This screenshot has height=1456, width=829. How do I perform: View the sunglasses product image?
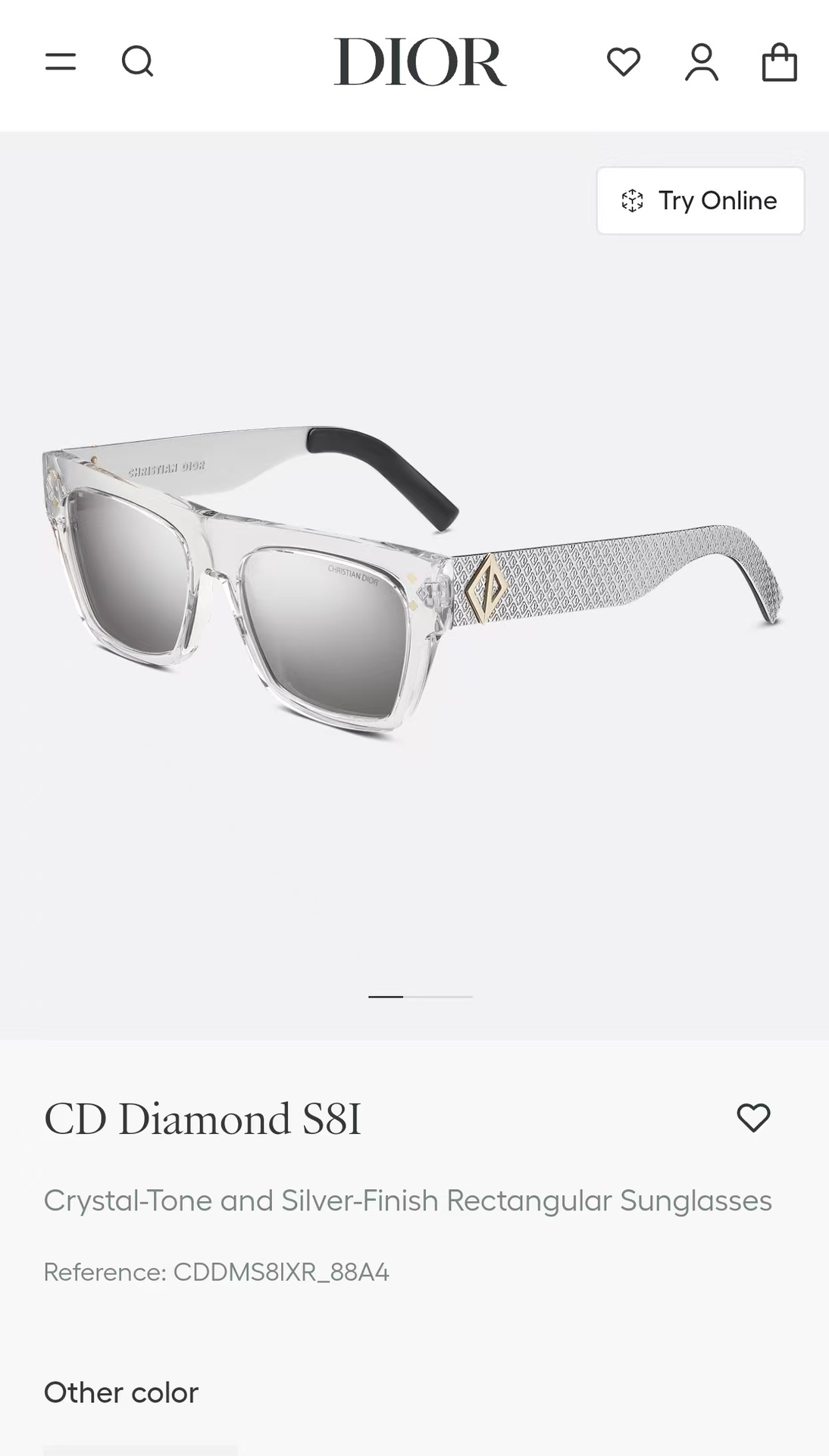tap(412, 584)
